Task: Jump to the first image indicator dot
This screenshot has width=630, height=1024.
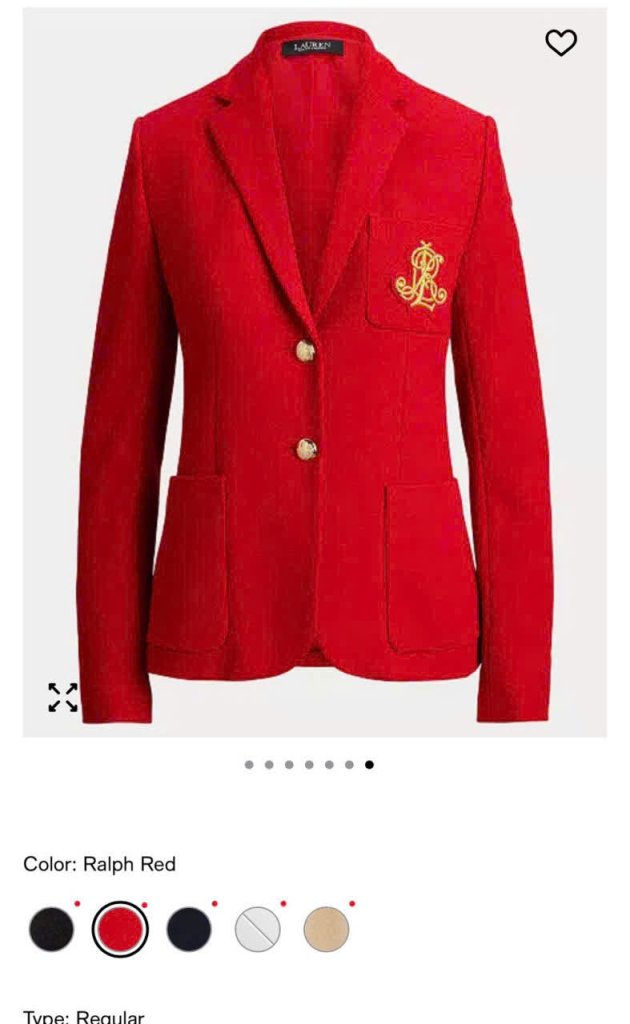Action: pos(248,765)
